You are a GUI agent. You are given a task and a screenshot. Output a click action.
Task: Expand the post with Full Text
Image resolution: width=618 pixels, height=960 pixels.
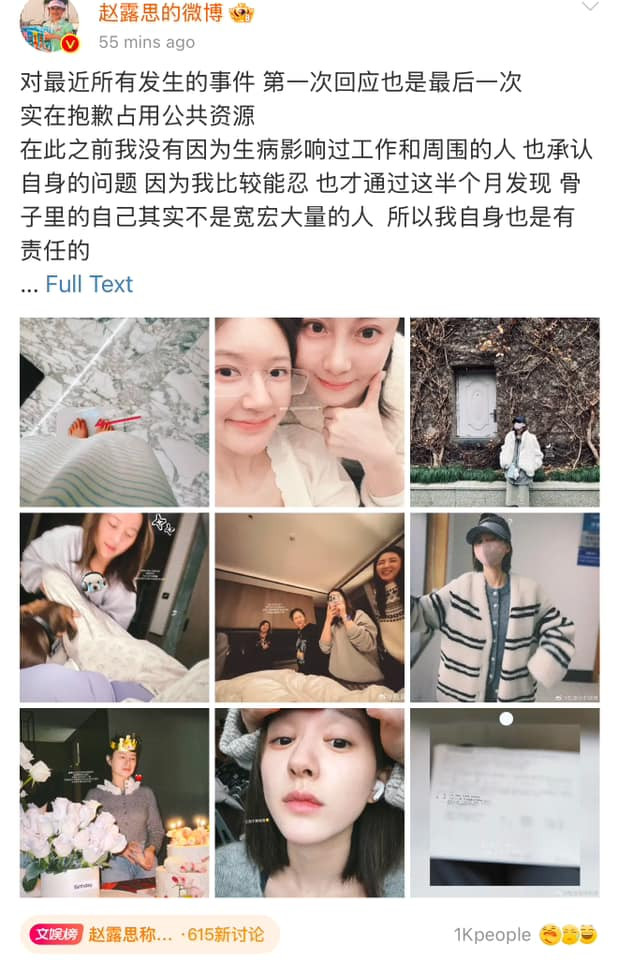click(x=89, y=284)
